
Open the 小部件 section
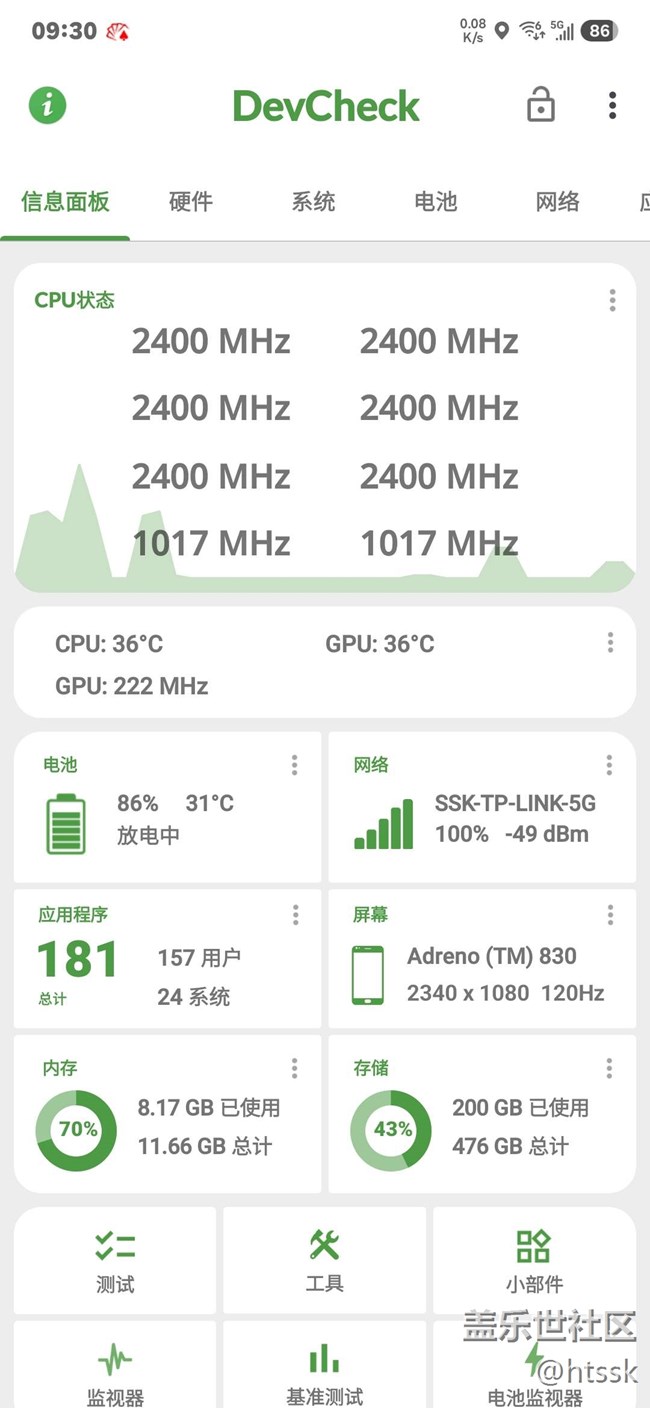pyautogui.click(x=534, y=1260)
